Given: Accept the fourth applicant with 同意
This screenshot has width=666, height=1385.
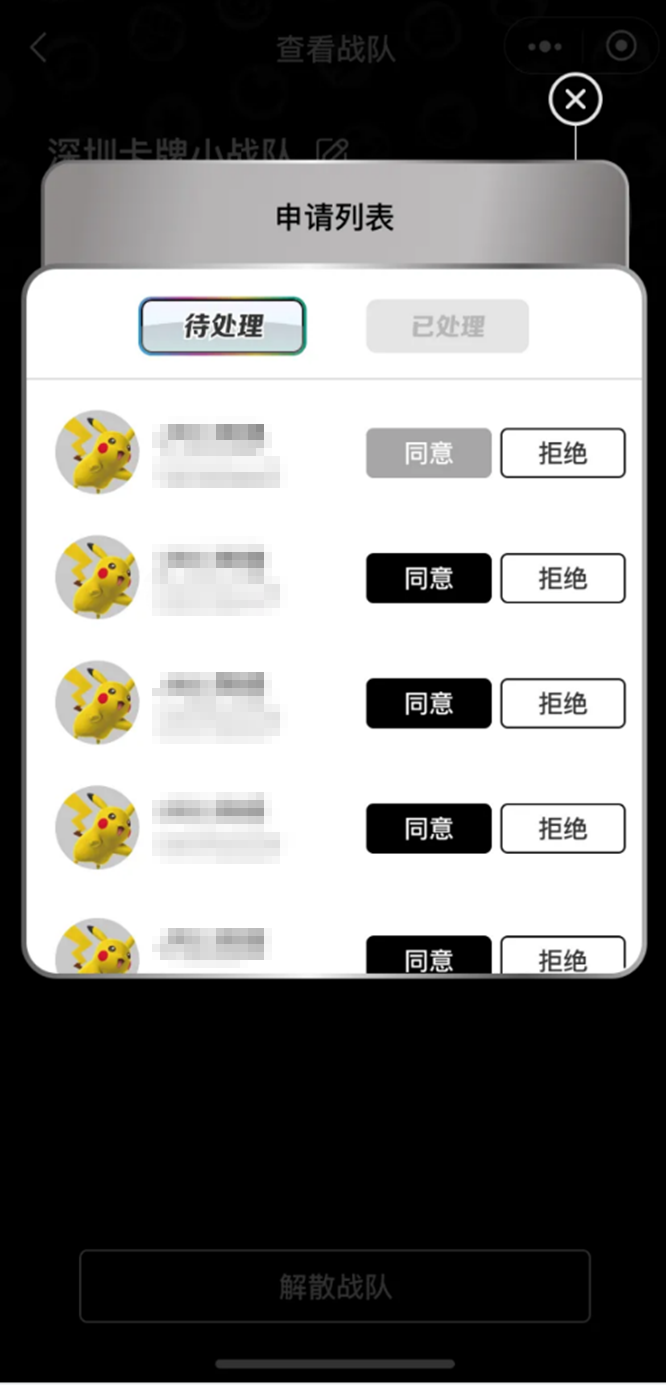Looking at the screenshot, I should (428, 828).
